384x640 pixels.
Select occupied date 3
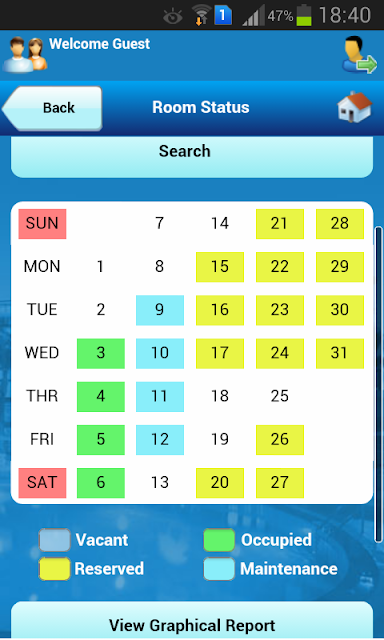tap(101, 353)
